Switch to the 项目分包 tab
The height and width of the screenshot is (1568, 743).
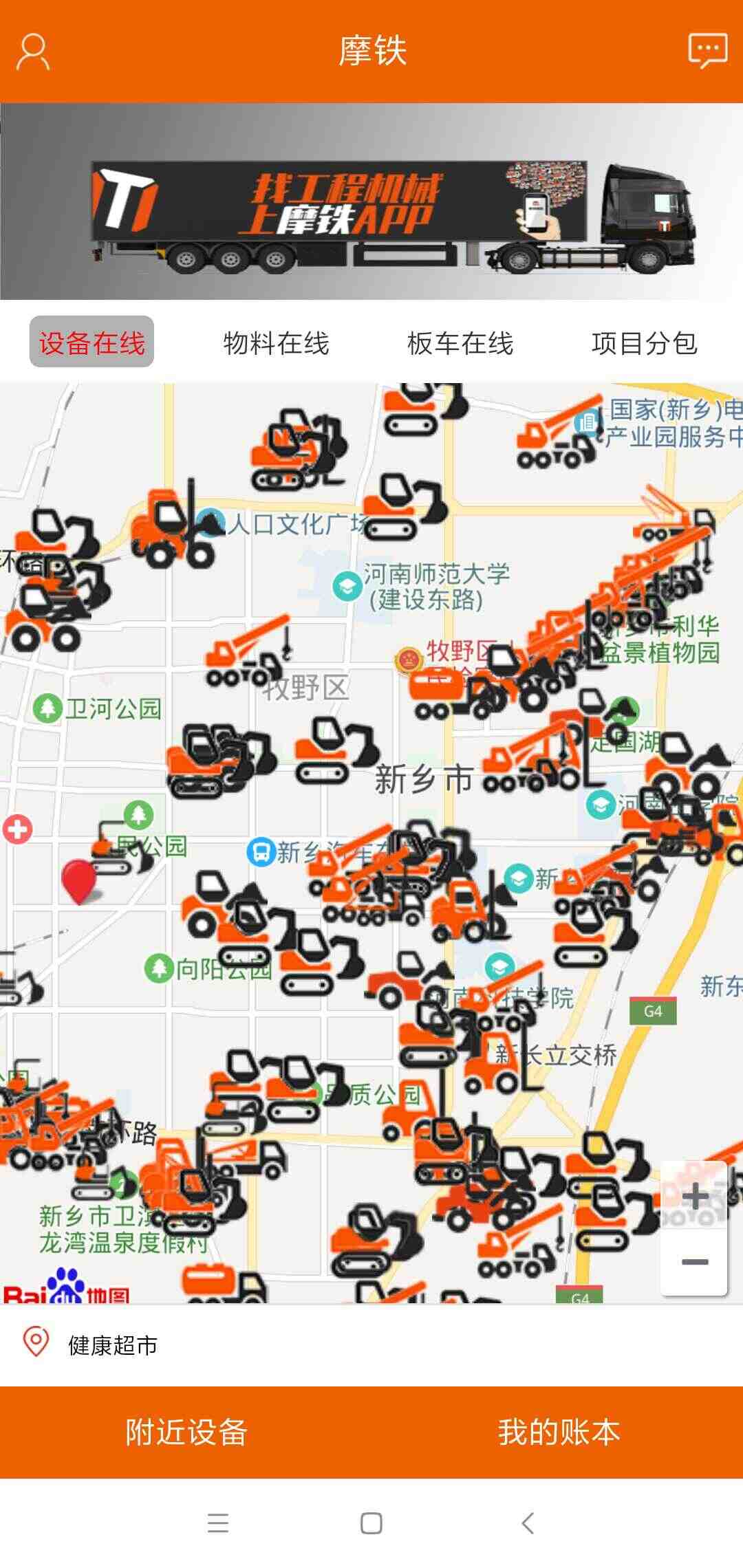(645, 342)
